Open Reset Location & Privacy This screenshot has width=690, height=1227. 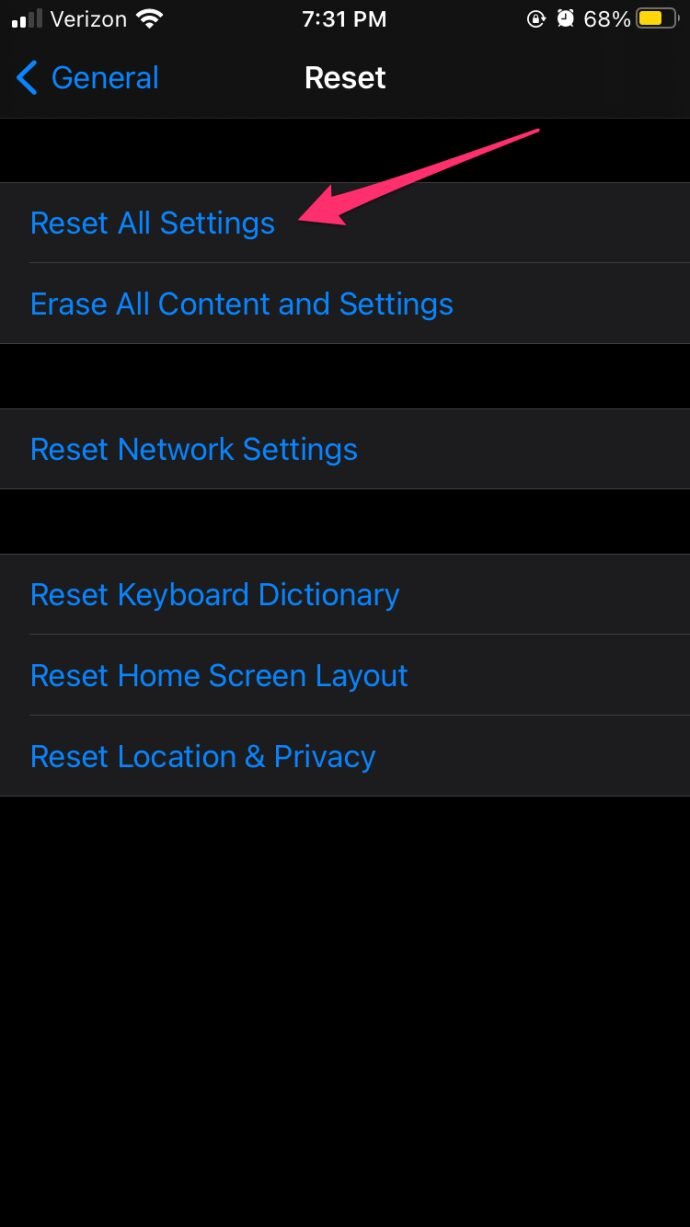pos(345,756)
